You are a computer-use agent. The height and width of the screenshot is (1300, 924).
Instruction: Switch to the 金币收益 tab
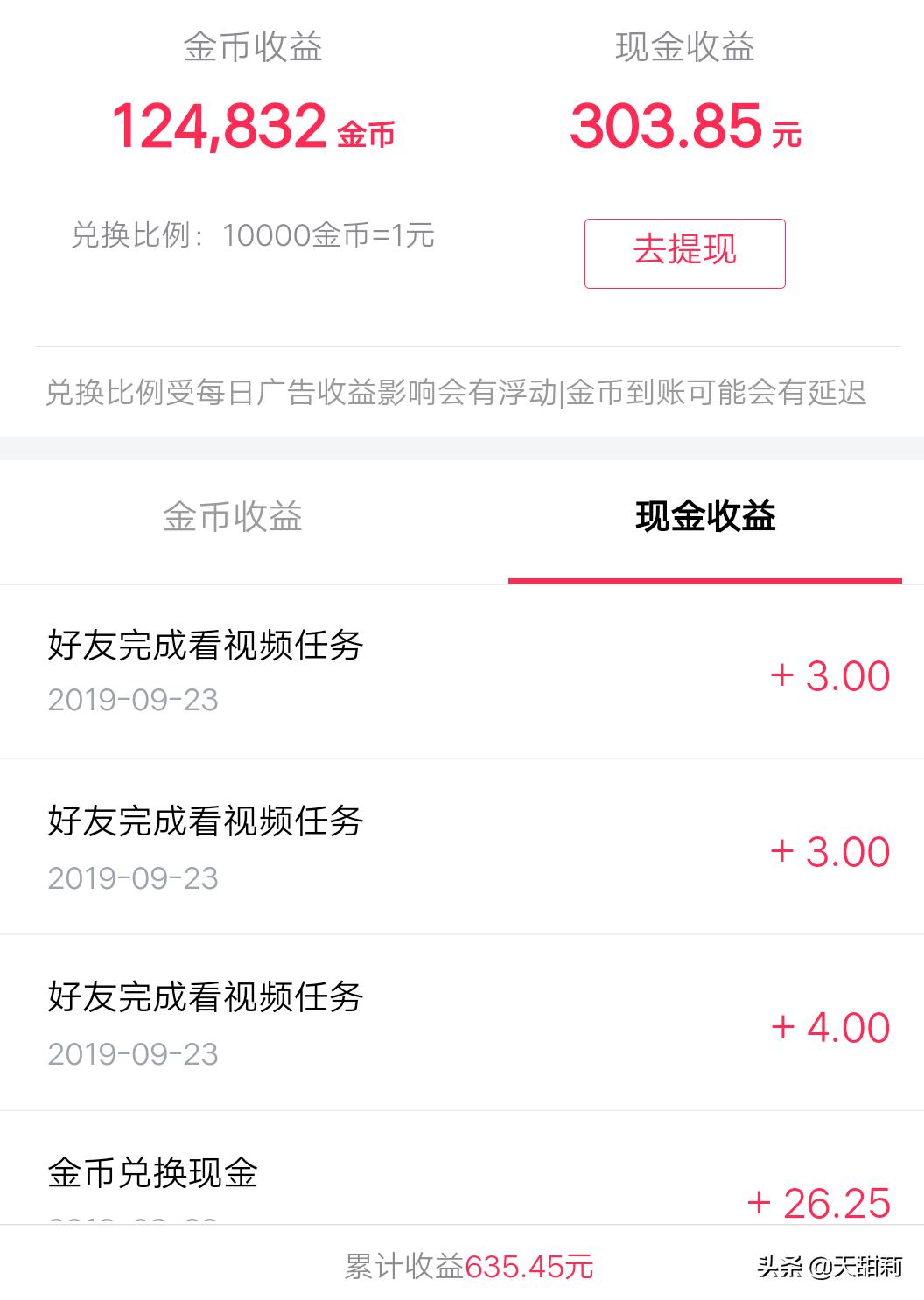pos(234,518)
